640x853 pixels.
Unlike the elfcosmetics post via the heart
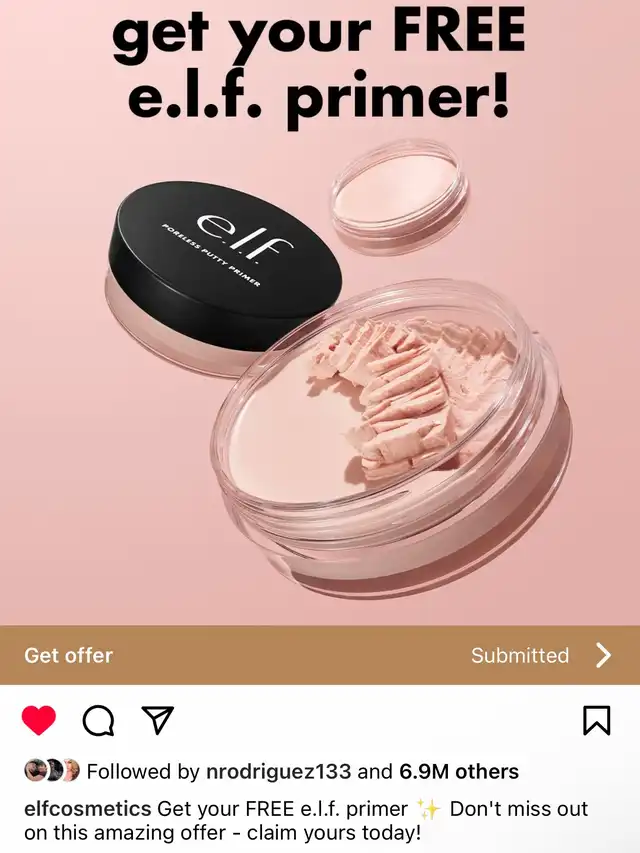coord(39,720)
